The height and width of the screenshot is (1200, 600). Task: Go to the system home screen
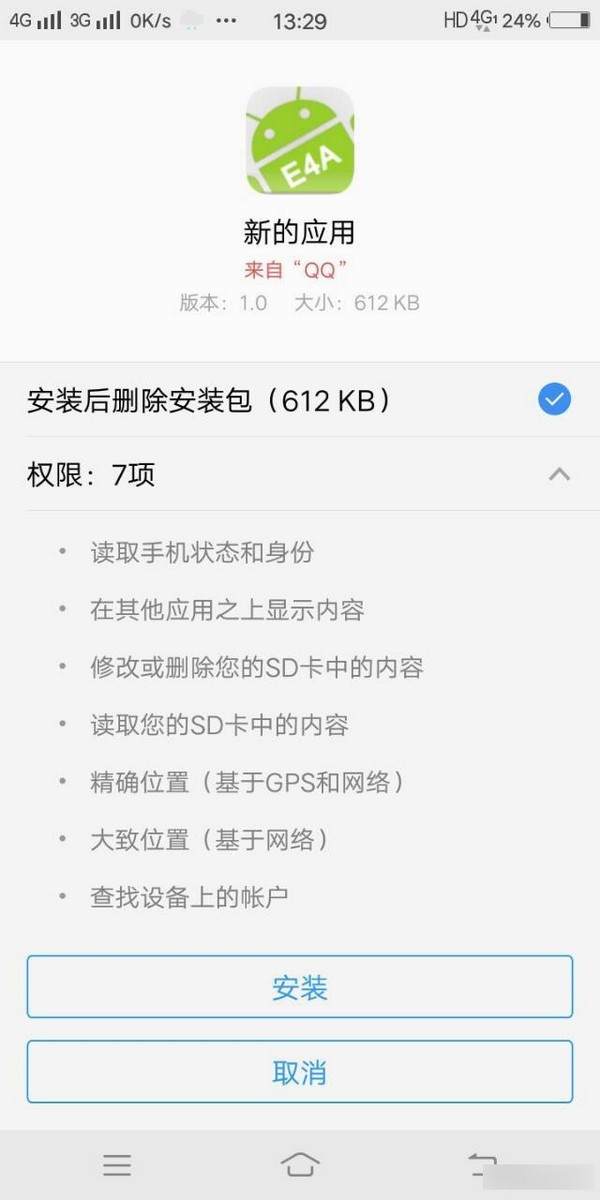(x=300, y=1164)
